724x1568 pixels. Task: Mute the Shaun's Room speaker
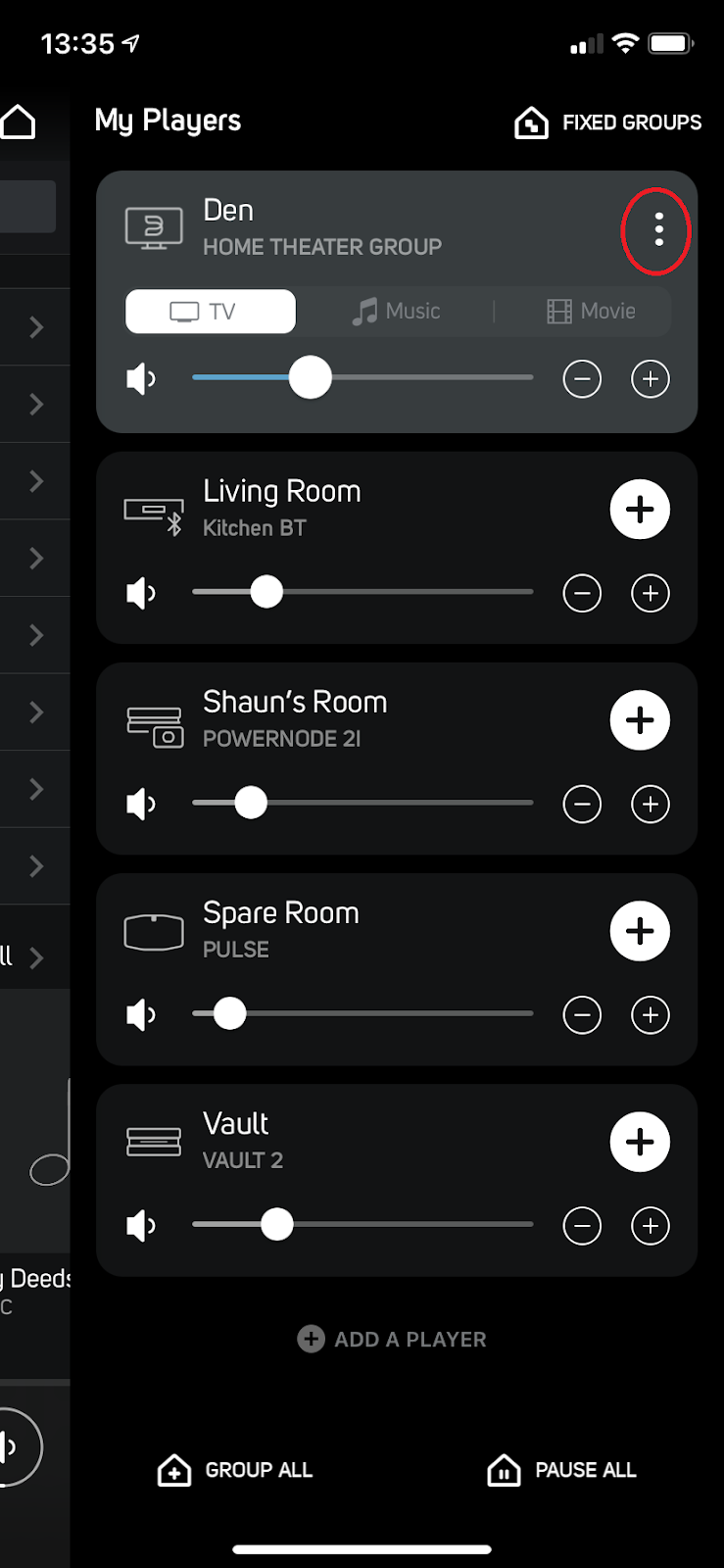[x=141, y=804]
